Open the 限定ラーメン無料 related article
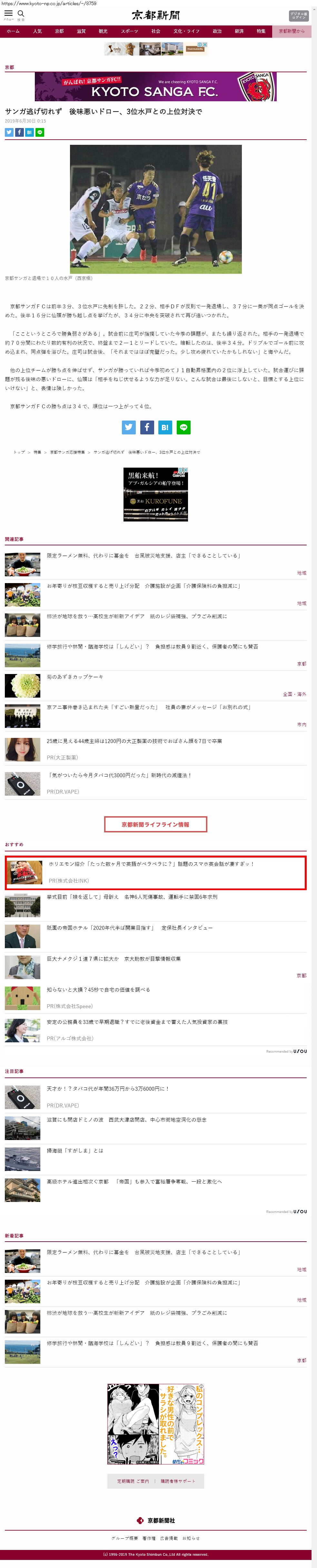Image resolution: width=317 pixels, height=1568 pixels. (x=143, y=556)
